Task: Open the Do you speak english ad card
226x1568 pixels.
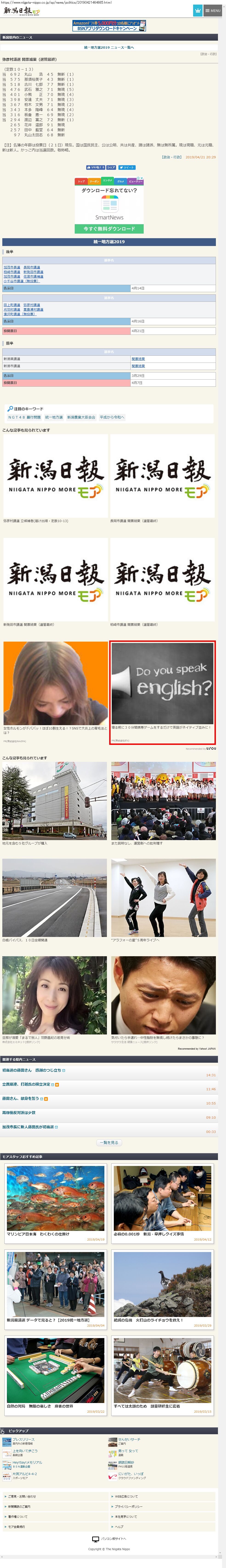Action: [163, 692]
